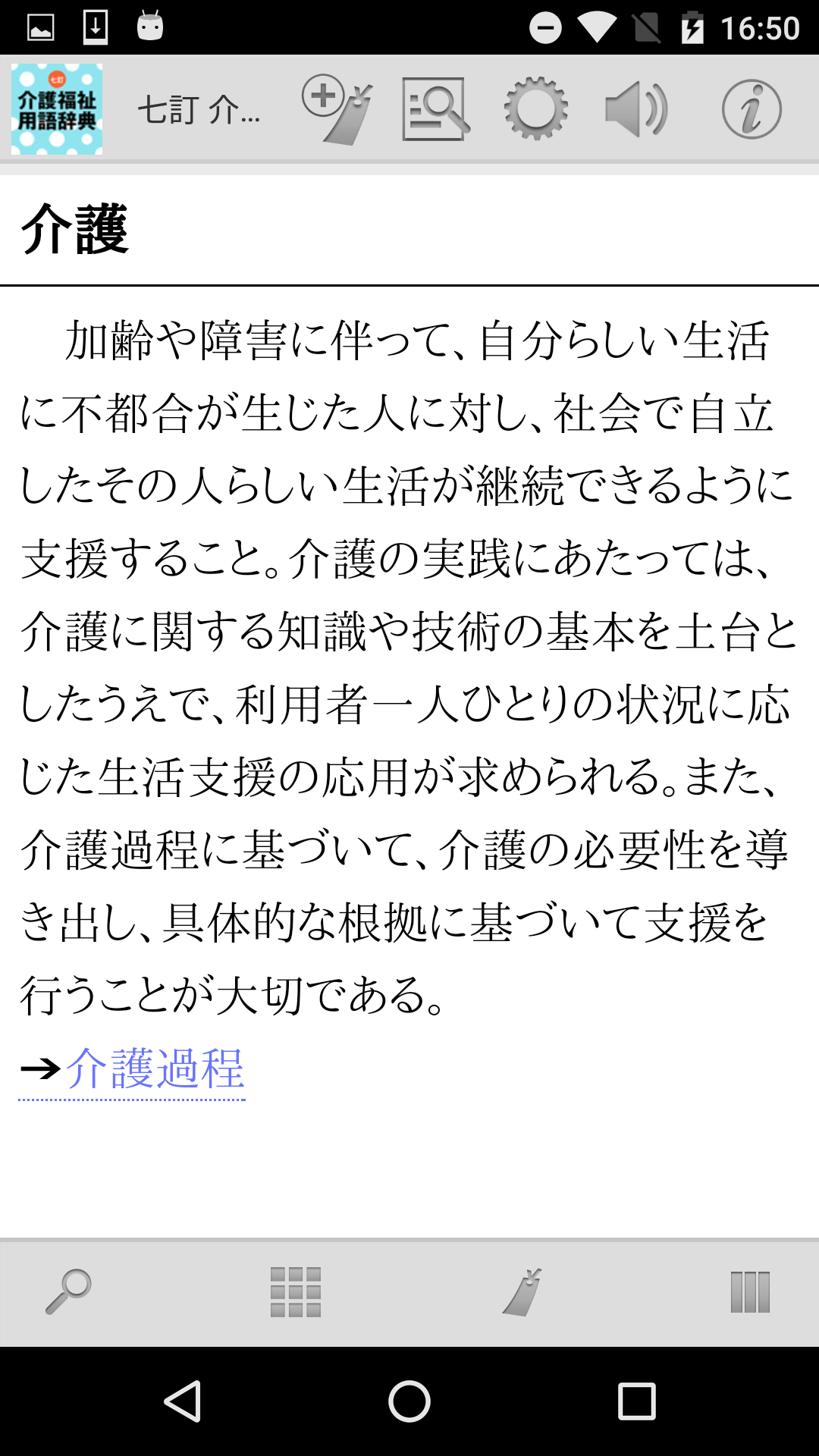Tap the 介護福祉用語辞典 app icon
Viewport: 819px width, 1456px height.
[x=57, y=109]
